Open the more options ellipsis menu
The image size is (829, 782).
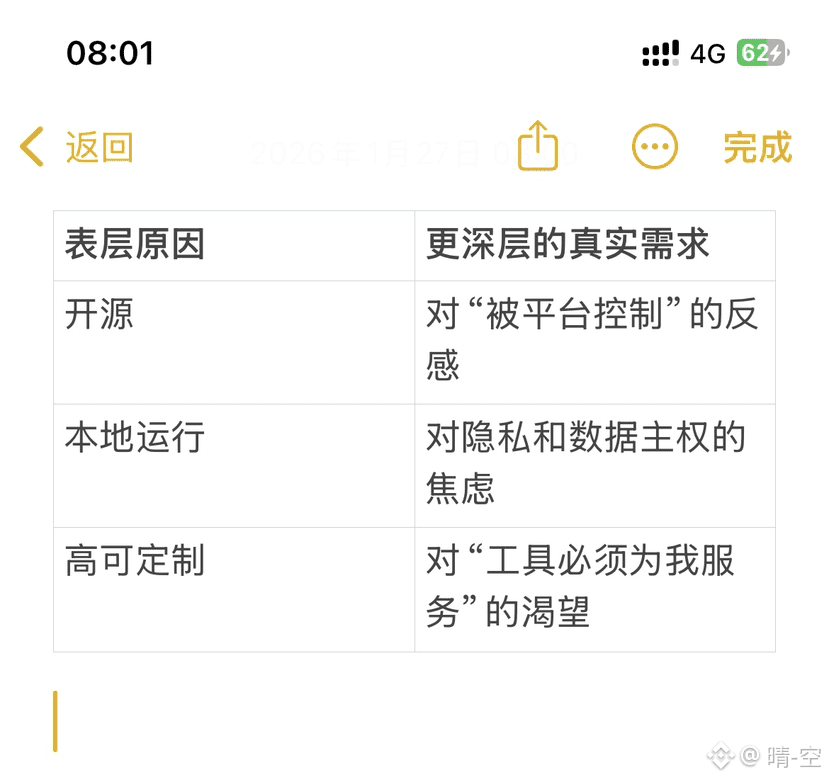[x=655, y=147]
